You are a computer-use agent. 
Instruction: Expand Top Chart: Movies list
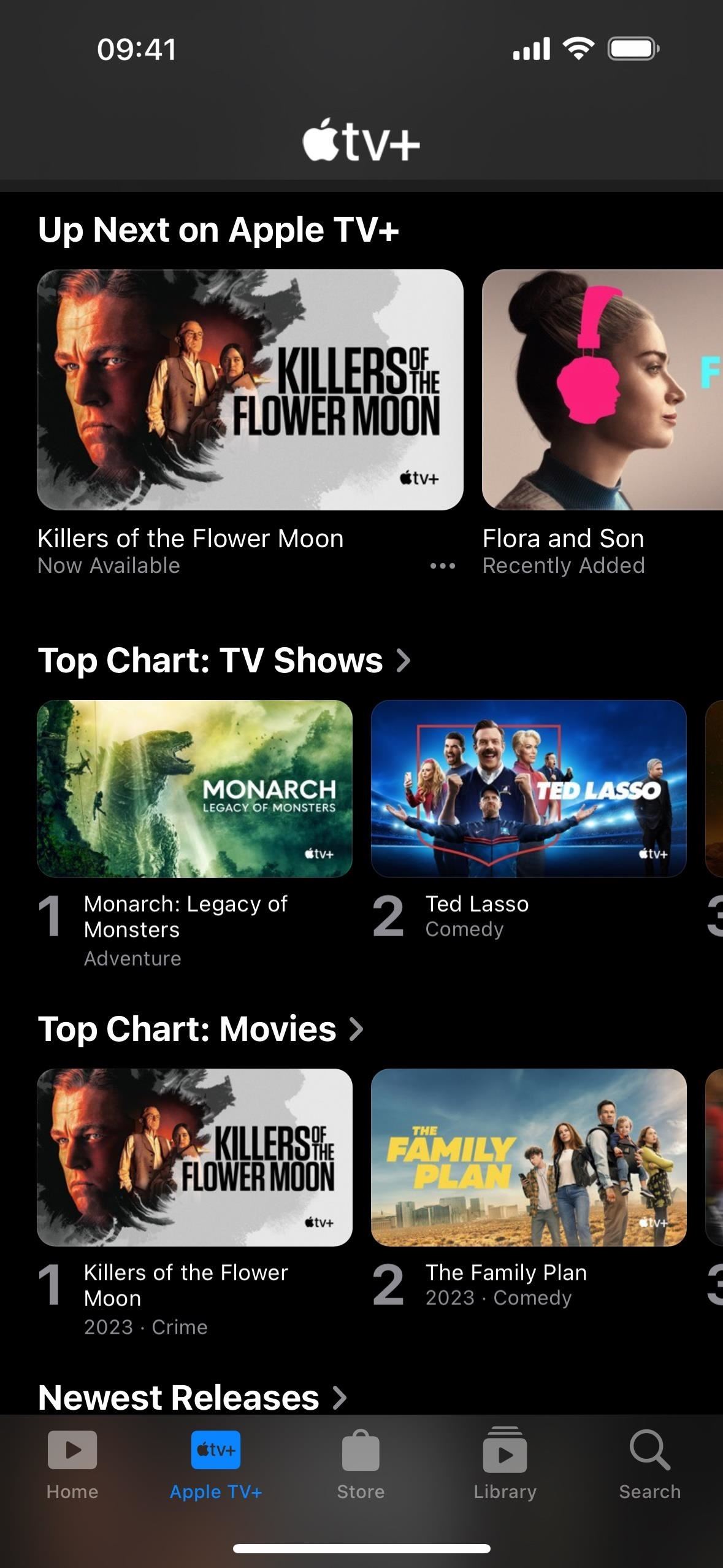click(201, 1029)
